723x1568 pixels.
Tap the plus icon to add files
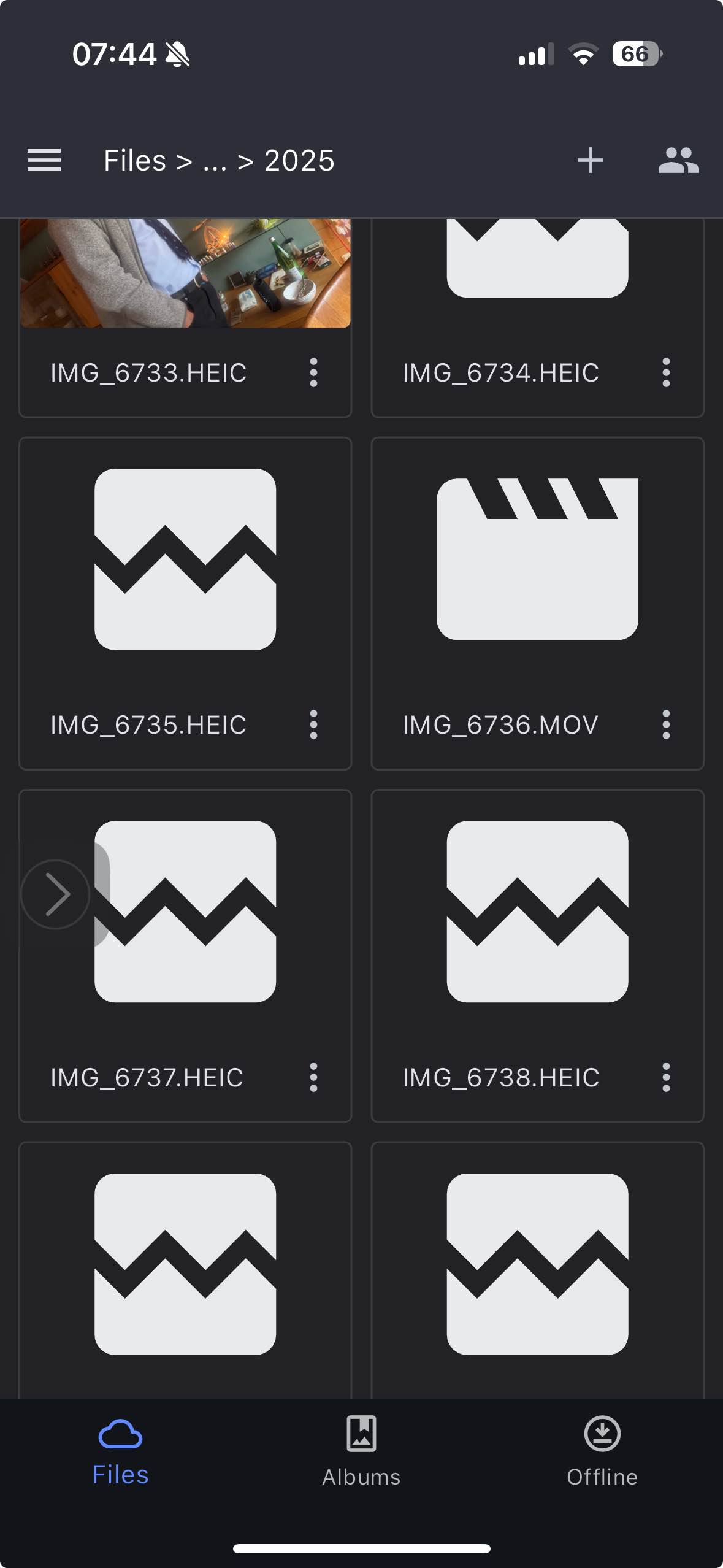590,161
